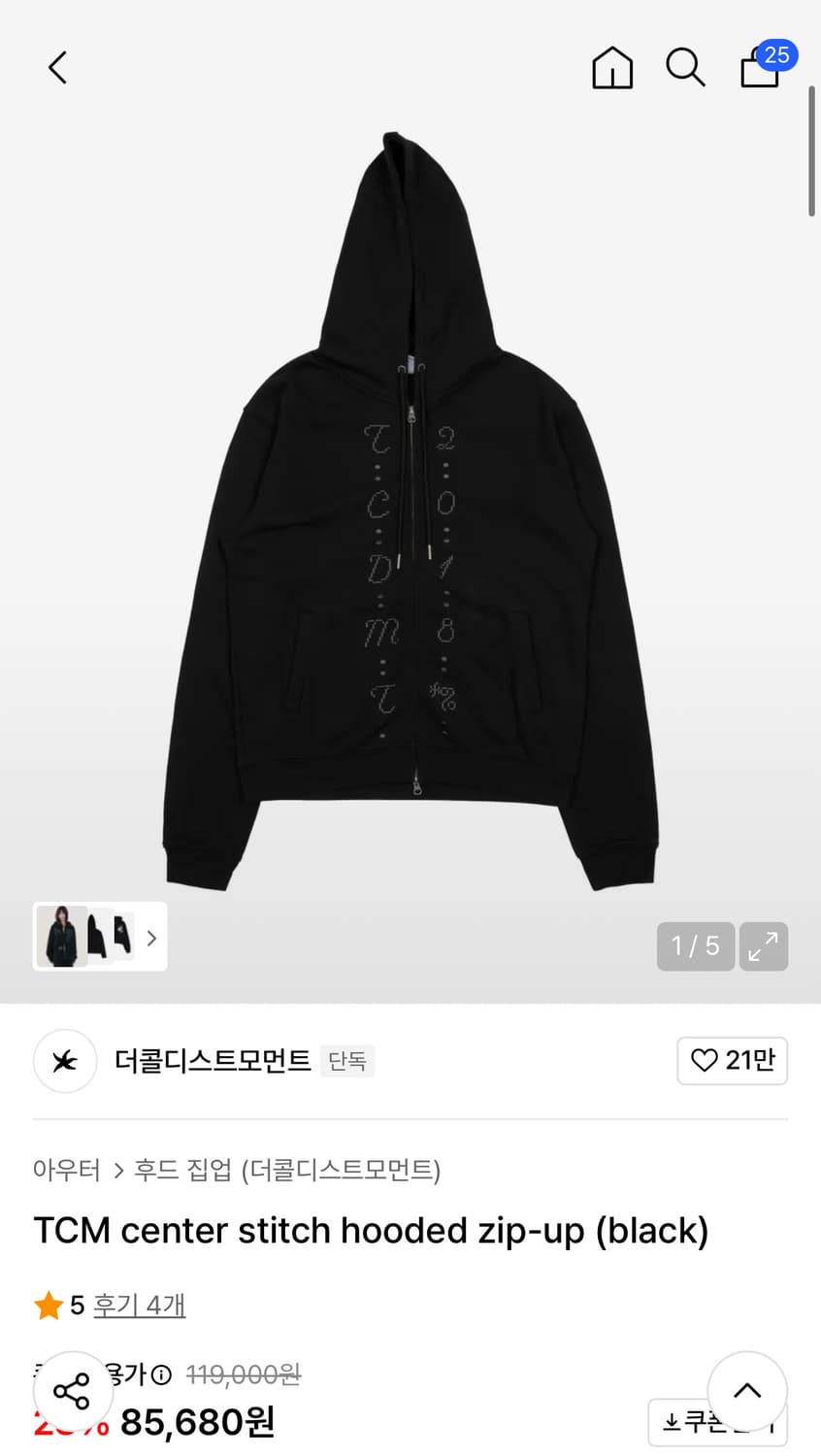The width and height of the screenshot is (821, 1456).
Task: Click the Home icon in the top toolbar
Action: click(612, 68)
